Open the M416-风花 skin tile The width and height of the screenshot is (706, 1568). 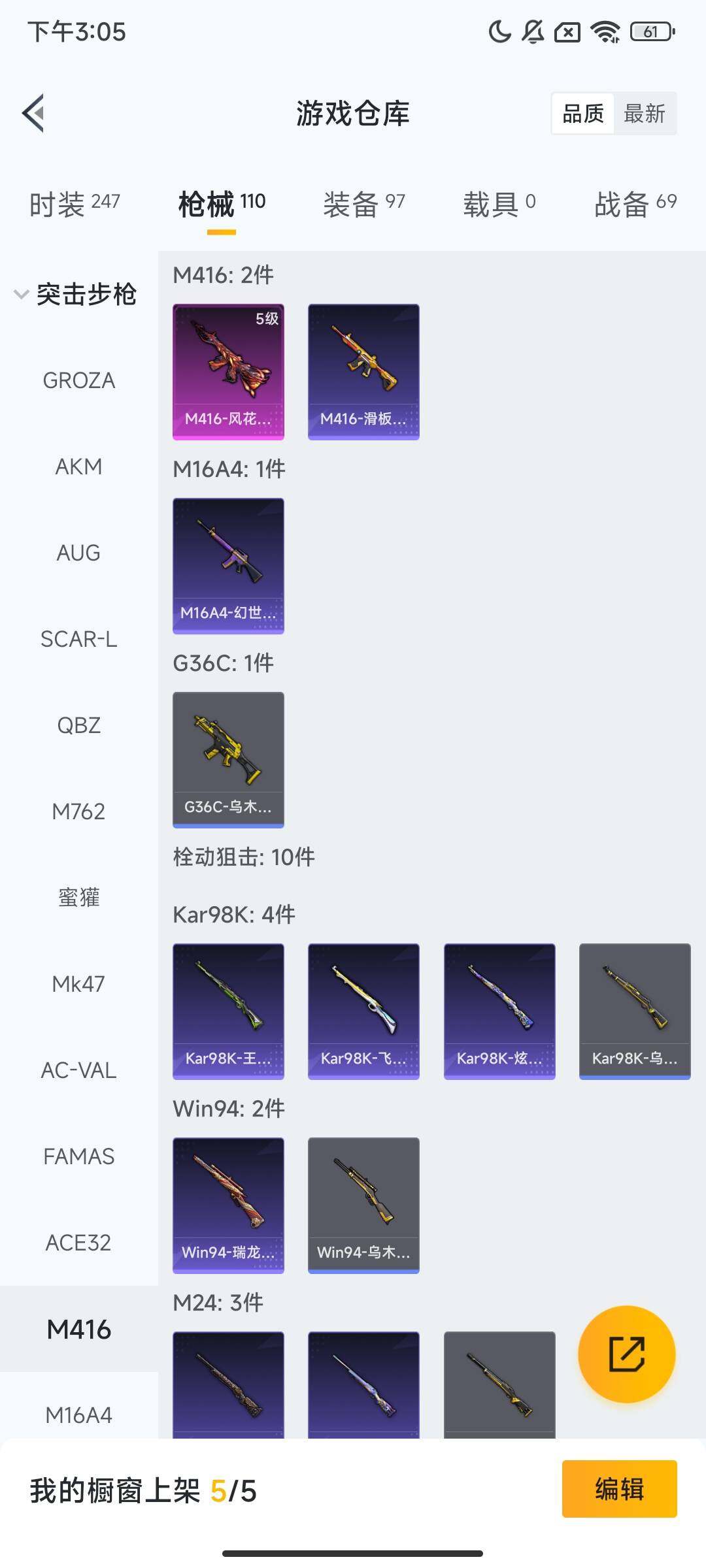pyautogui.click(x=228, y=371)
